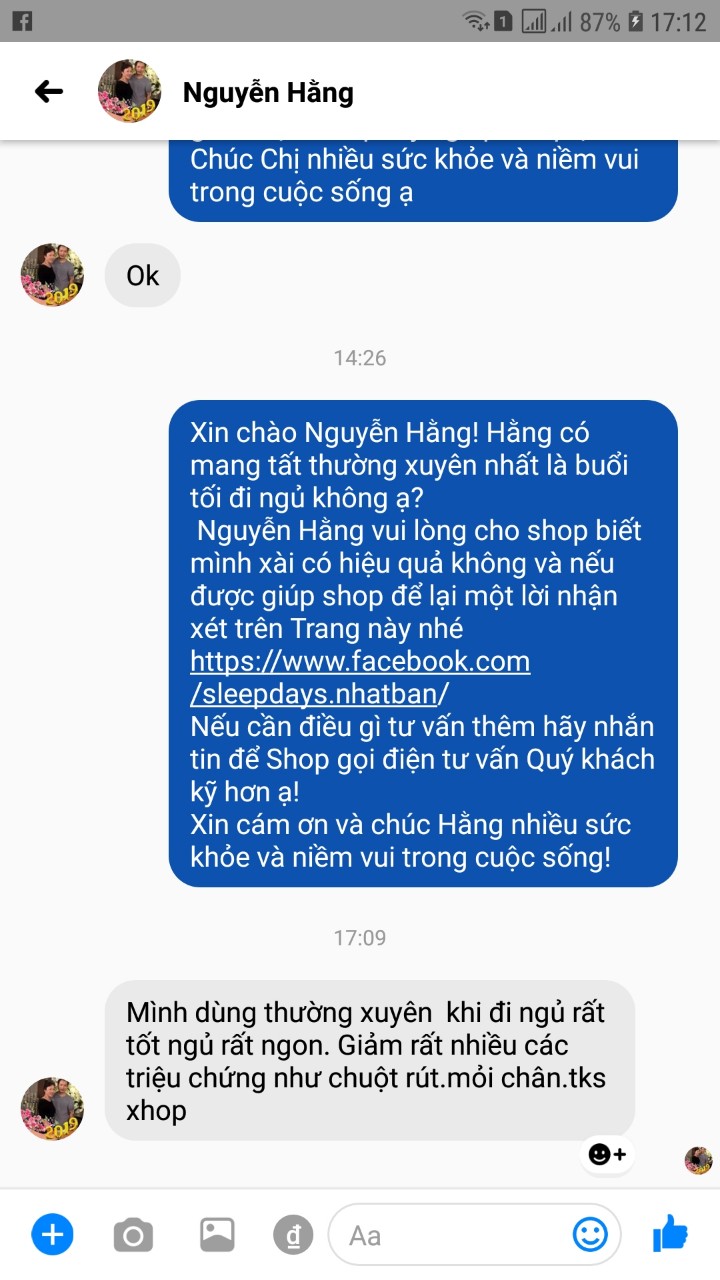Viewport: 720px width, 1280px height.
Task: Send a thumbs-up like
Action: pyautogui.click(x=671, y=1234)
